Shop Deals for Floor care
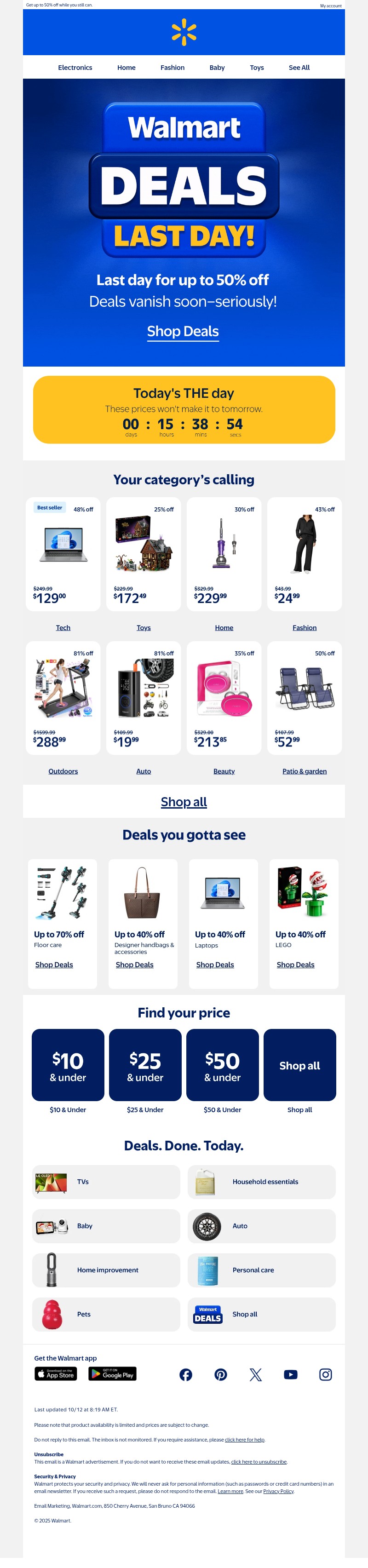This screenshot has height=1568, width=368. tap(54, 965)
